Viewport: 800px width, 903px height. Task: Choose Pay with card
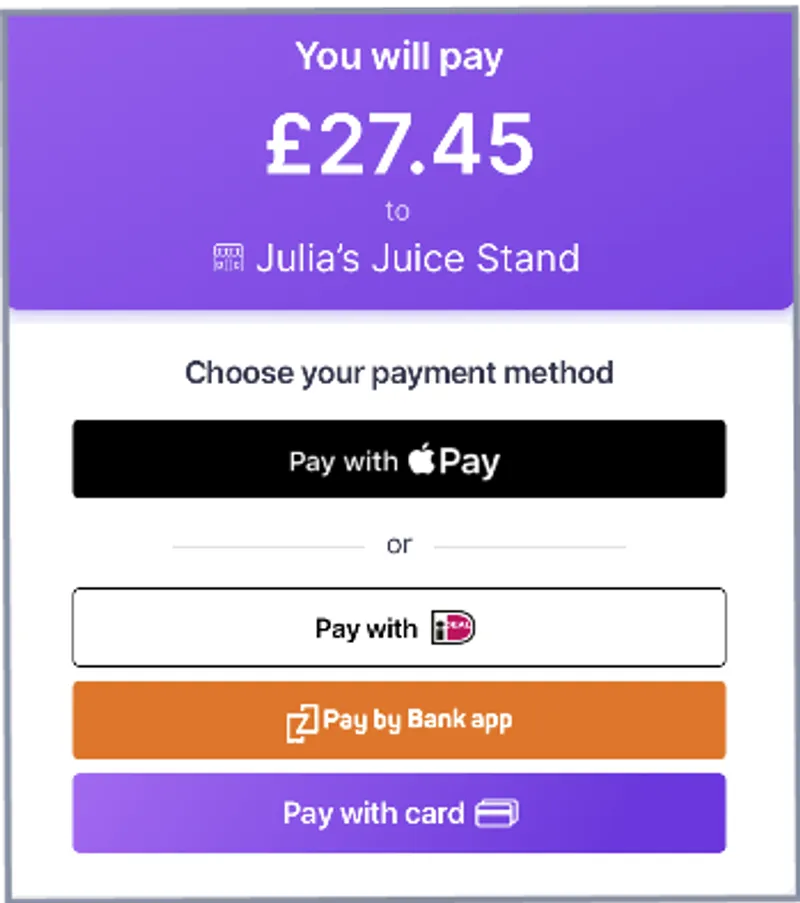pyautogui.click(x=400, y=813)
